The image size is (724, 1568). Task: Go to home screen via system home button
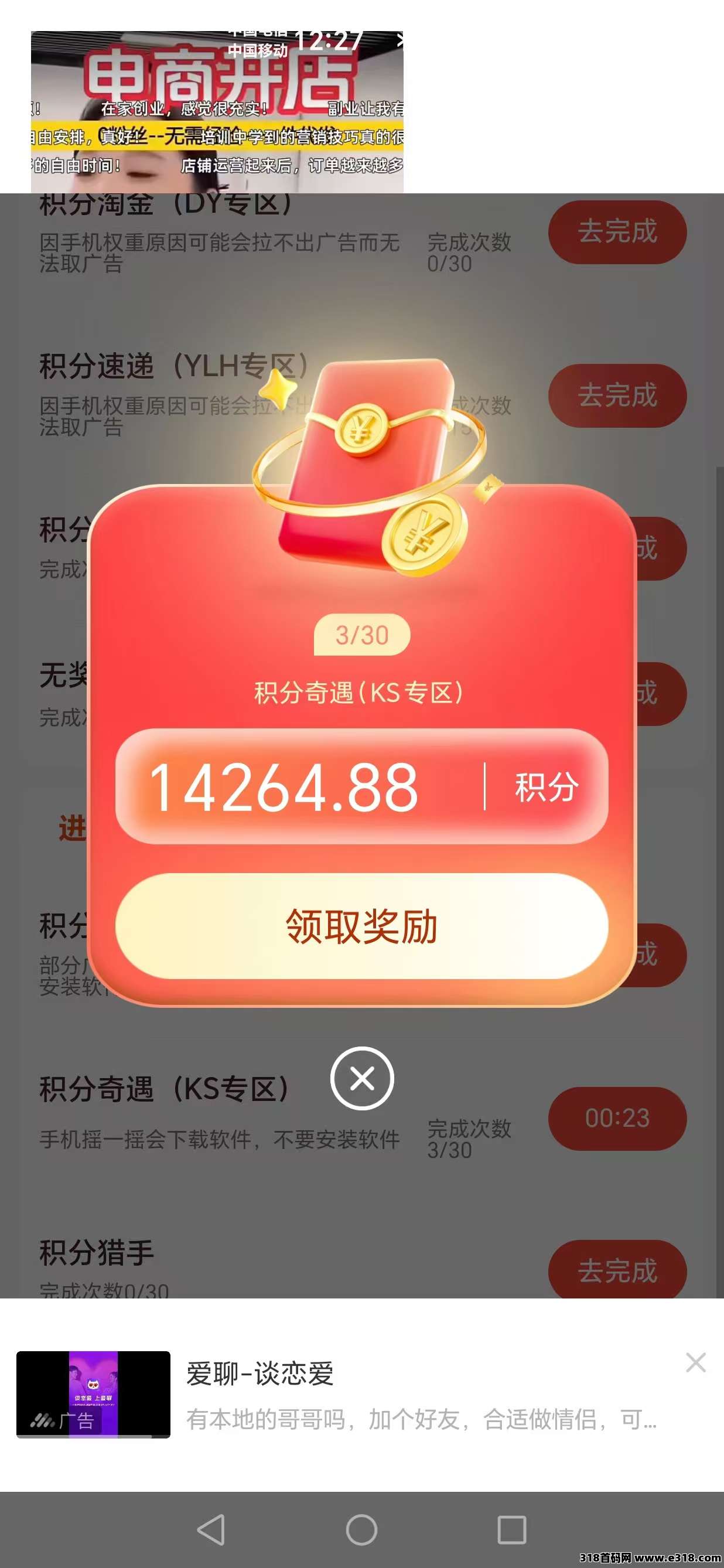[x=362, y=1530]
